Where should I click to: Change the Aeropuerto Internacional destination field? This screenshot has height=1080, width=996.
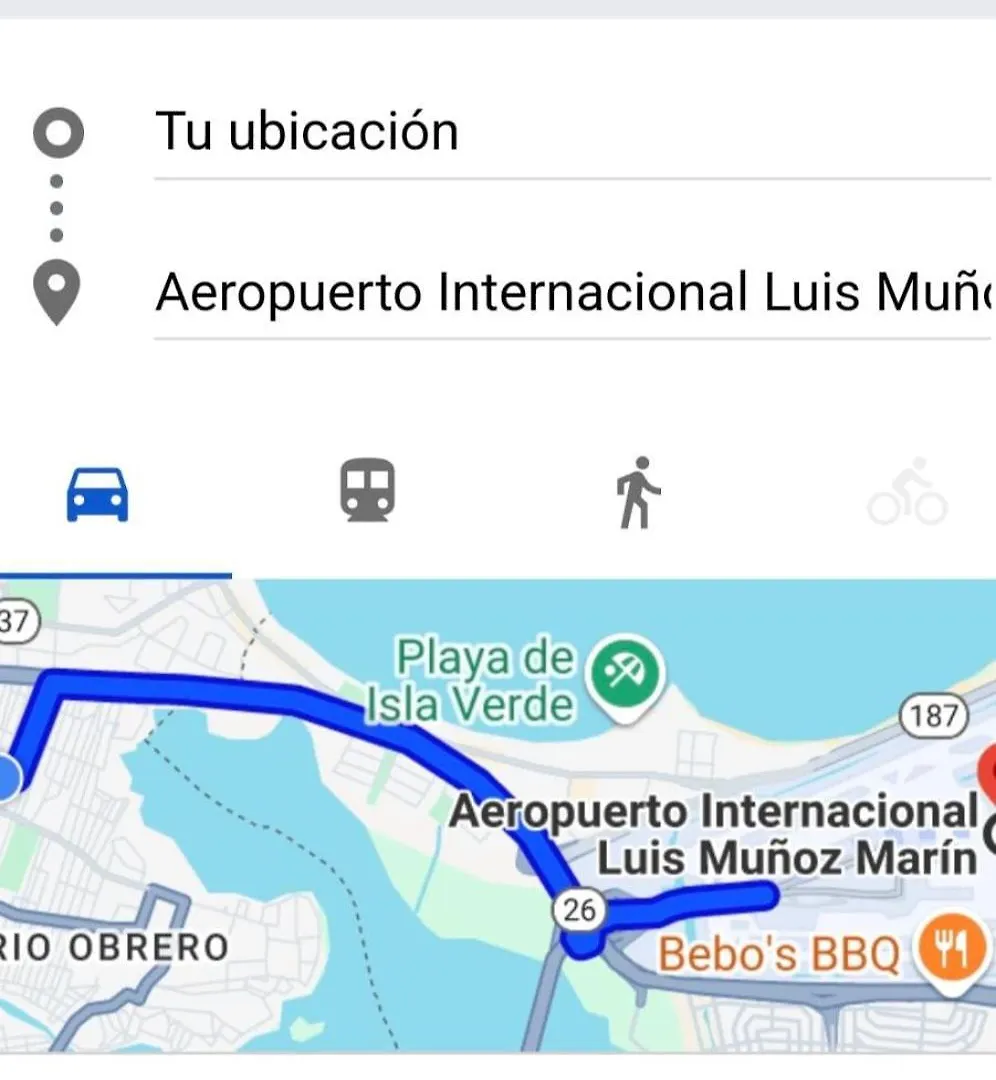click(570, 294)
